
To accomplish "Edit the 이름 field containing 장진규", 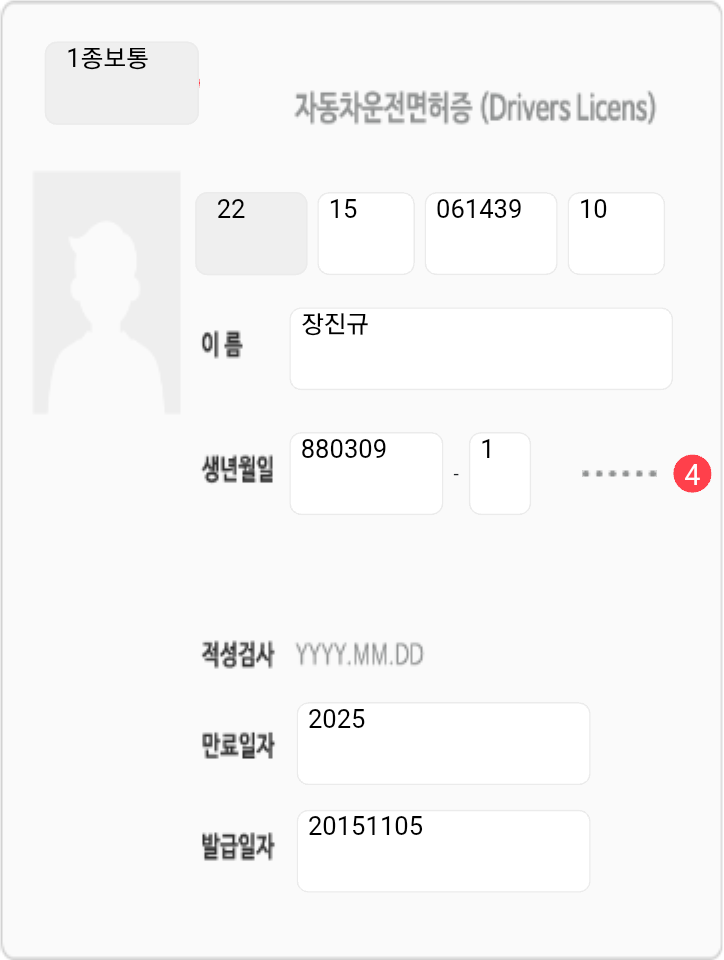I will tap(480, 348).
